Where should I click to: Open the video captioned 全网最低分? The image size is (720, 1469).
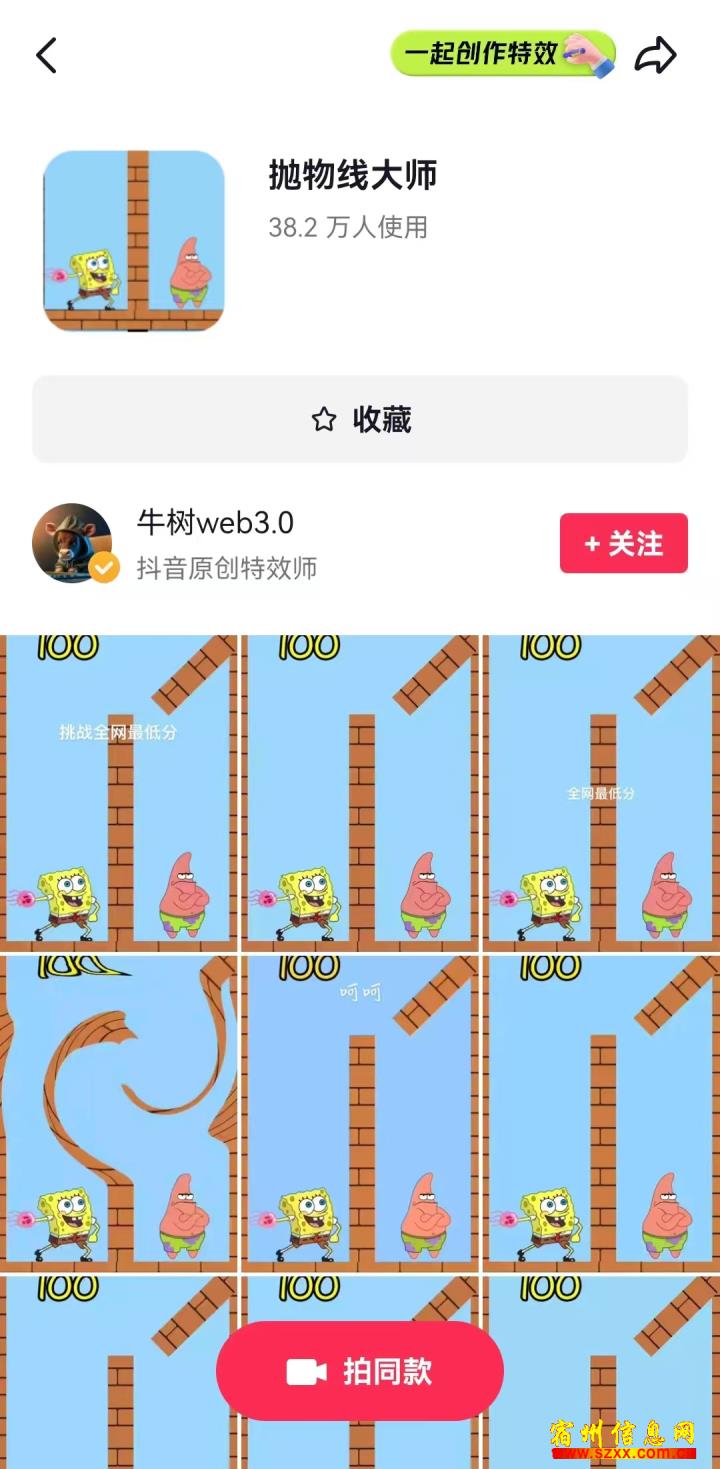[601, 793]
